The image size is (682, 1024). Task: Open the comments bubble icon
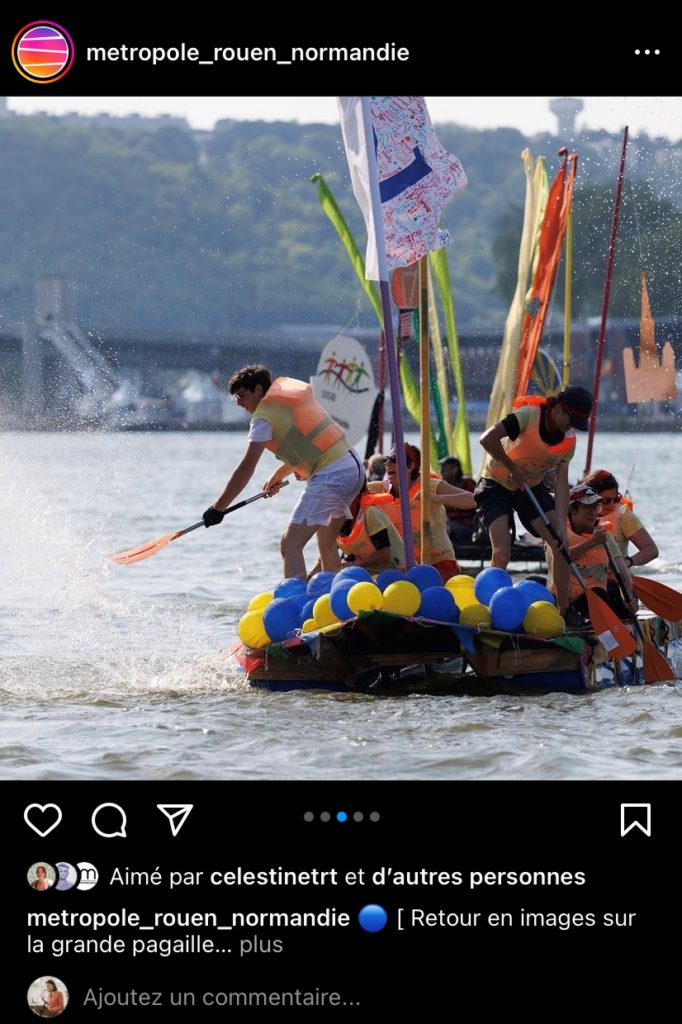pyautogui.click(x=109, y=820)
